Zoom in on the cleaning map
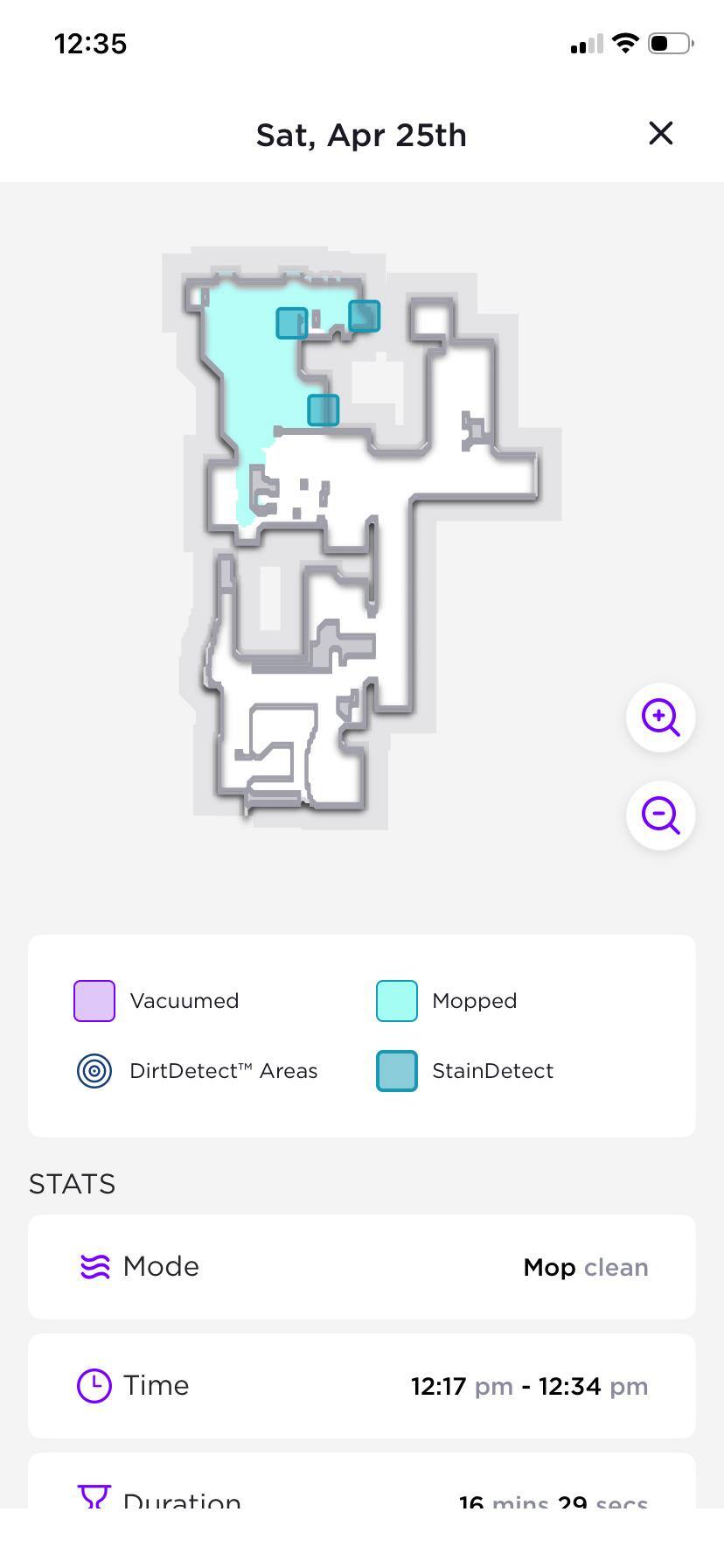Image resolution: width=724 pixels, height=1568 pixels. tap(660, 717)
